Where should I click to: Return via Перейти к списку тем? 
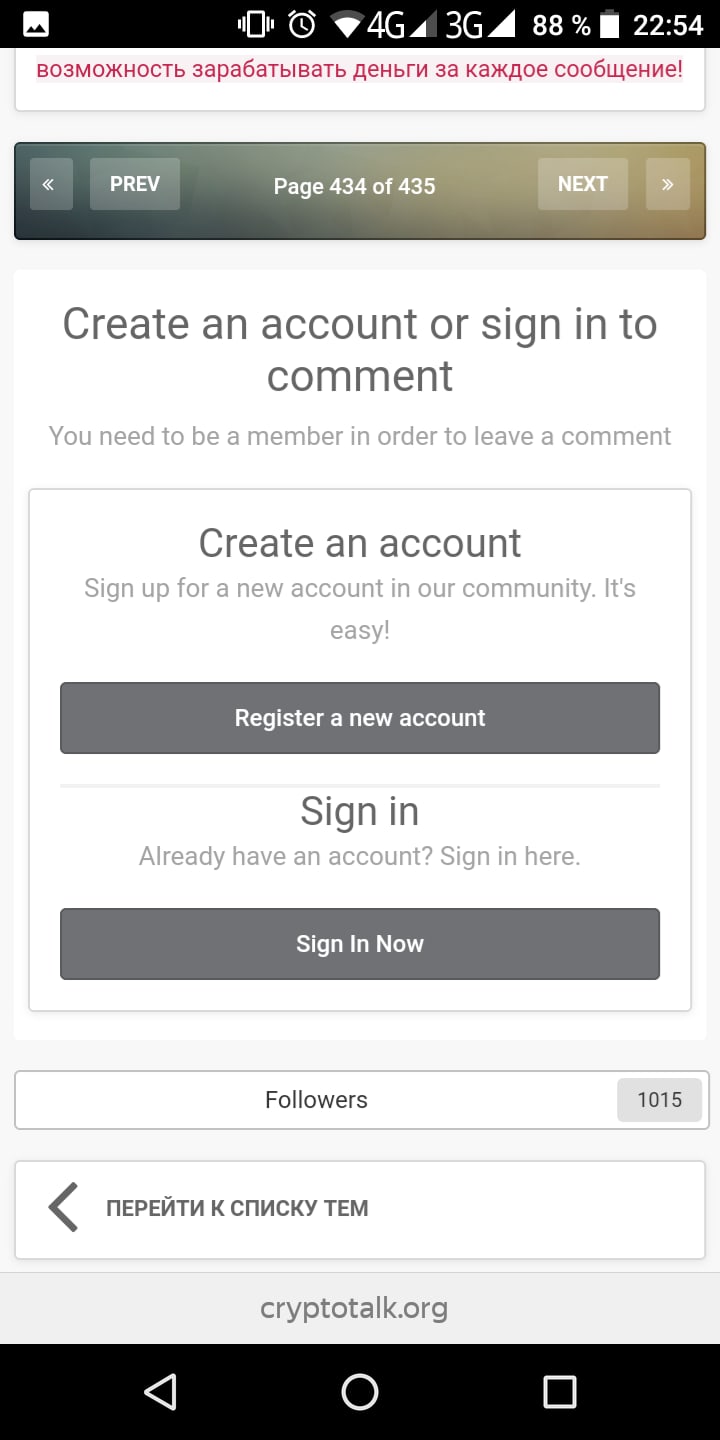pos(237,1208)
